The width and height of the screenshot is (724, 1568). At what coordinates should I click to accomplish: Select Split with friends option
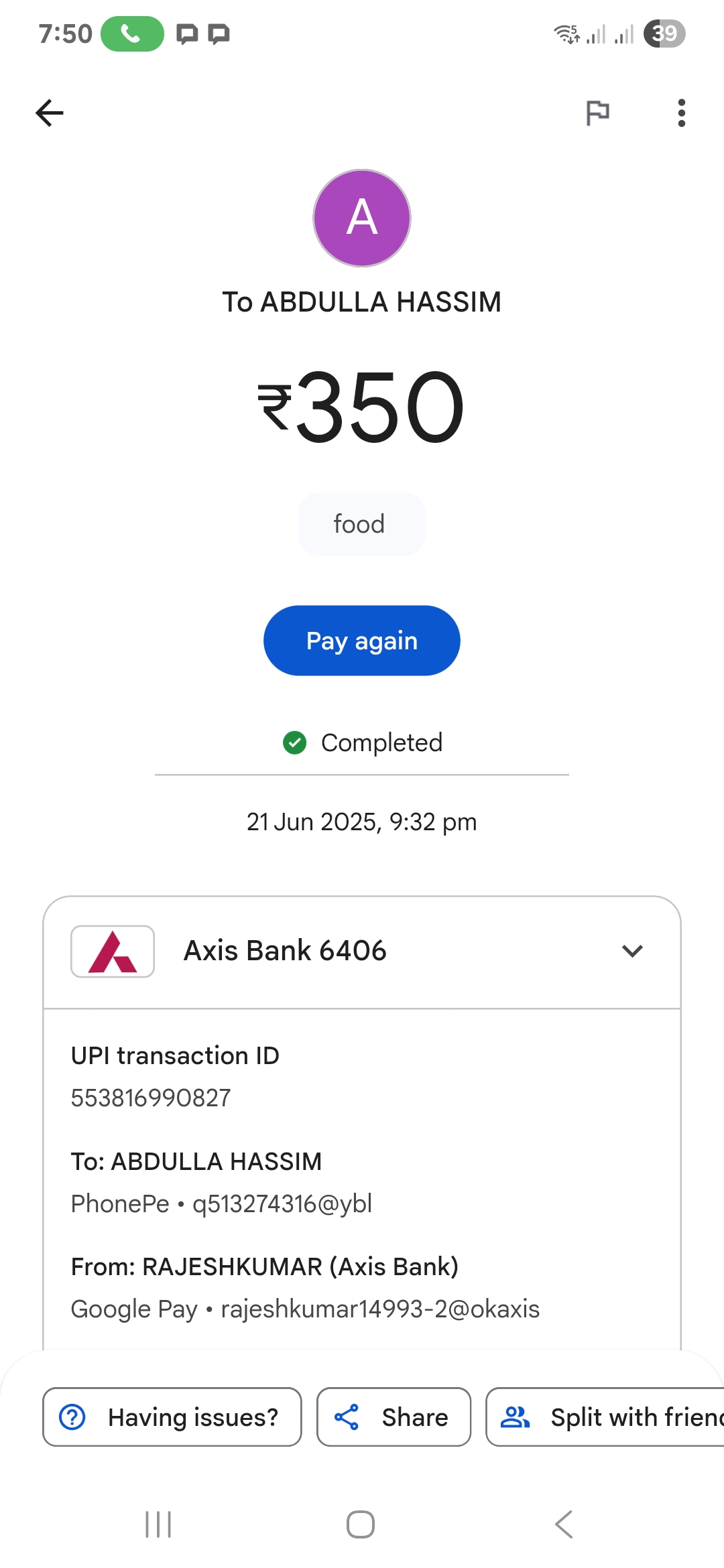point(605,1417)
